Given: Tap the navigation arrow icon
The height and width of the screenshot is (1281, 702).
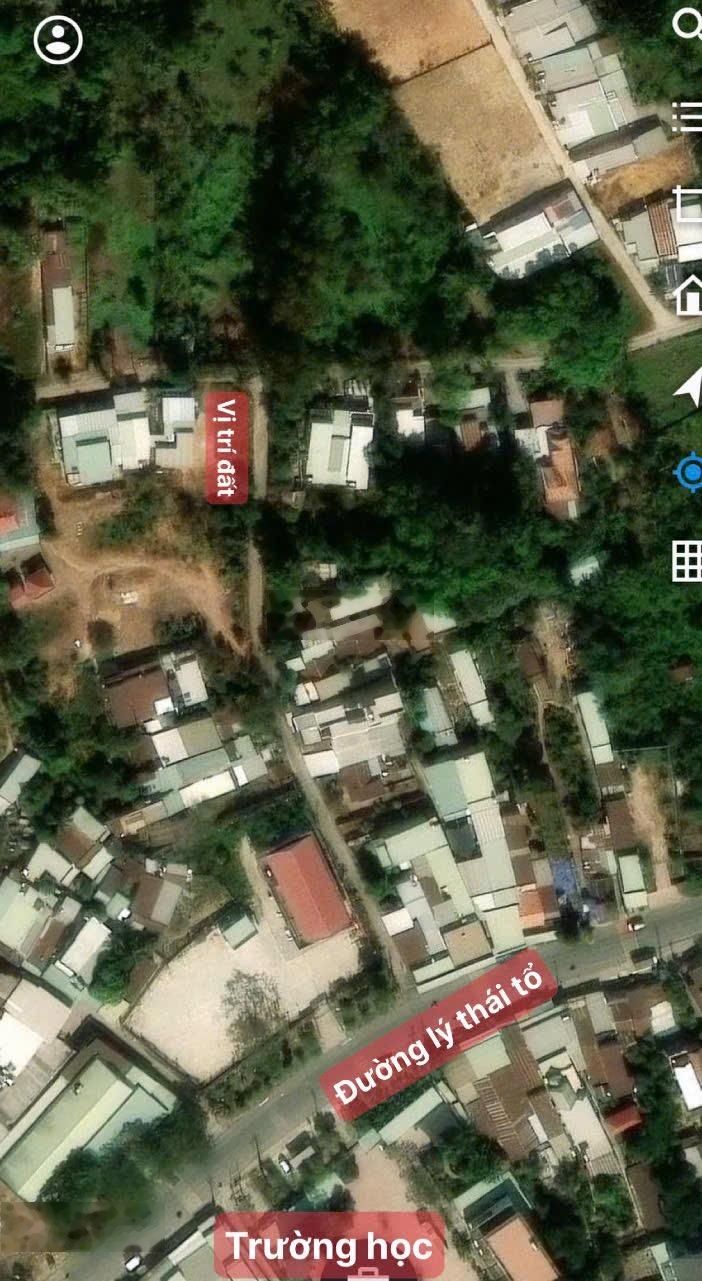Looking at the screenshot, I should (690, 386).
